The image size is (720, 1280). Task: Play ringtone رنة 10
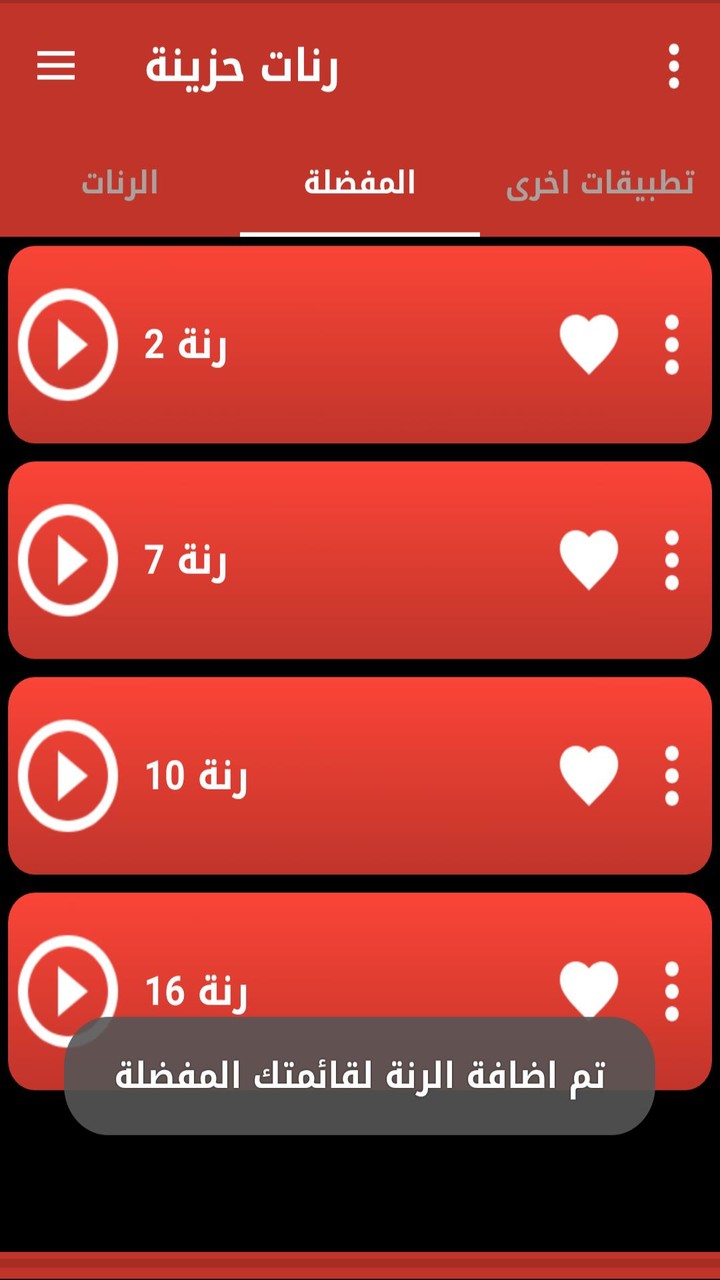click(66, 775)
